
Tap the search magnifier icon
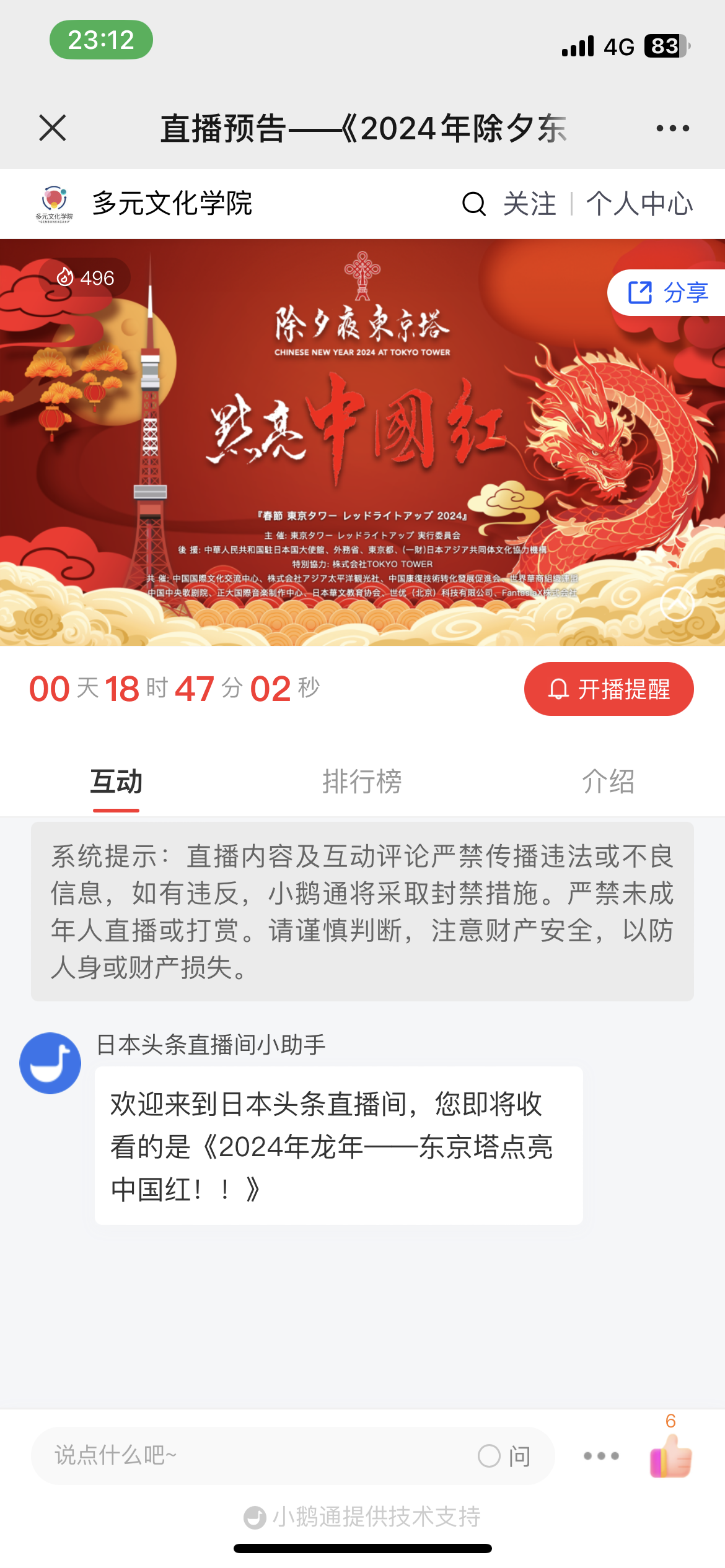pyautogui.click(x=474, y=204)
